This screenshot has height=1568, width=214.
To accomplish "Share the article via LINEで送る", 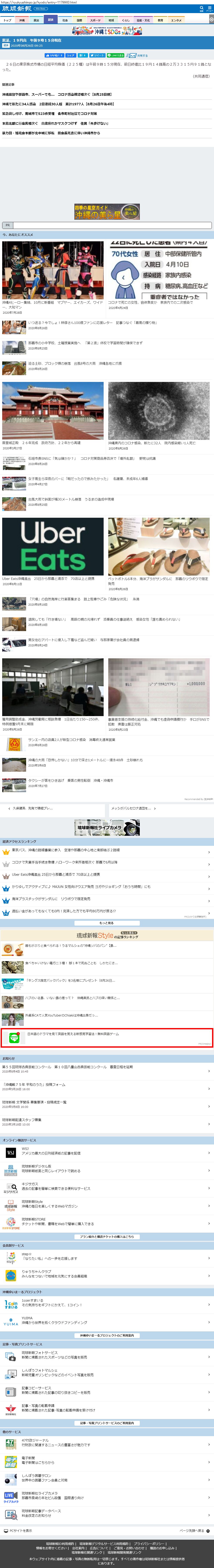I will [116, 55].
